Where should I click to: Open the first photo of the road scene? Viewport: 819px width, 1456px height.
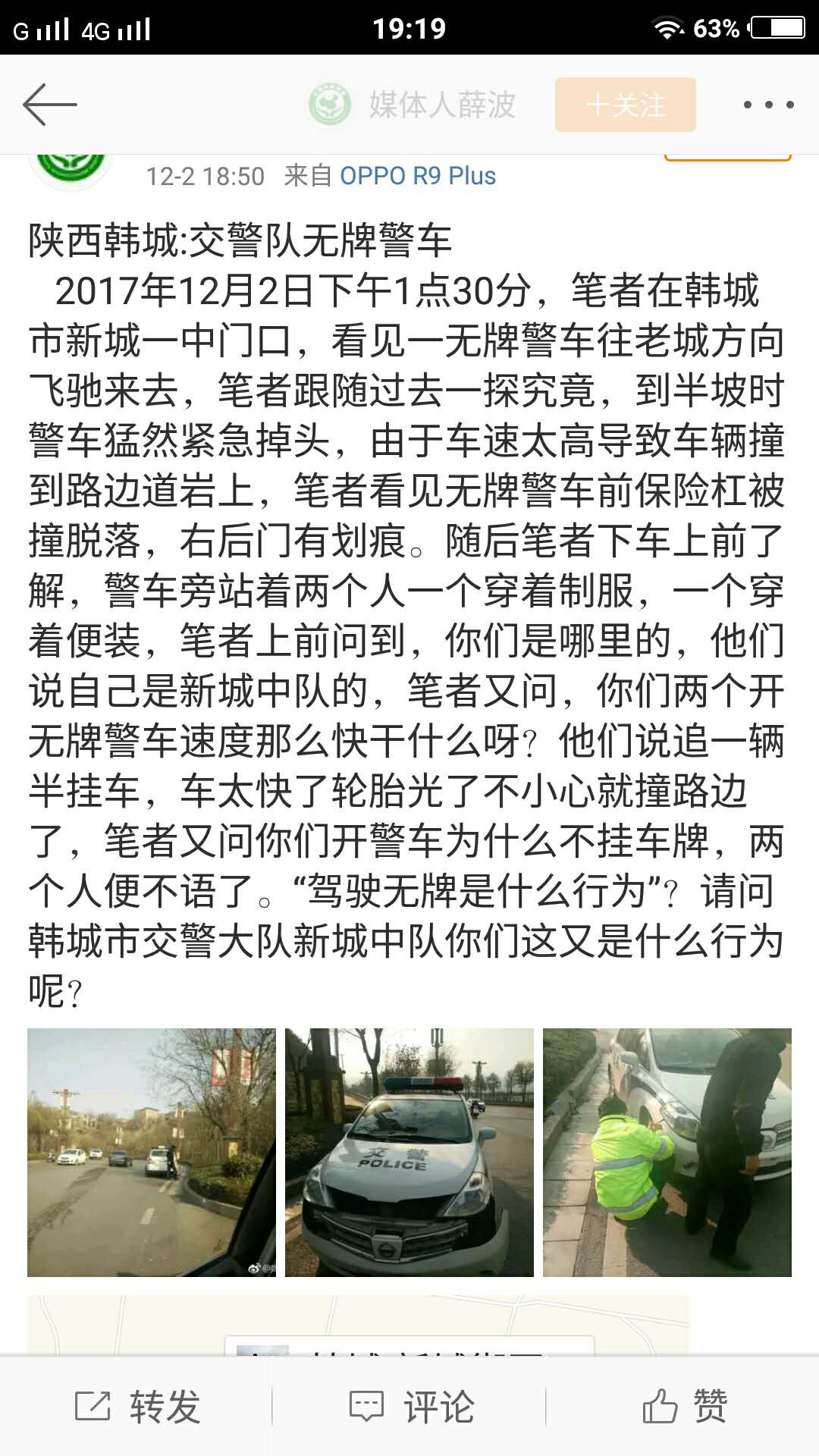(x=152, y=1153)
